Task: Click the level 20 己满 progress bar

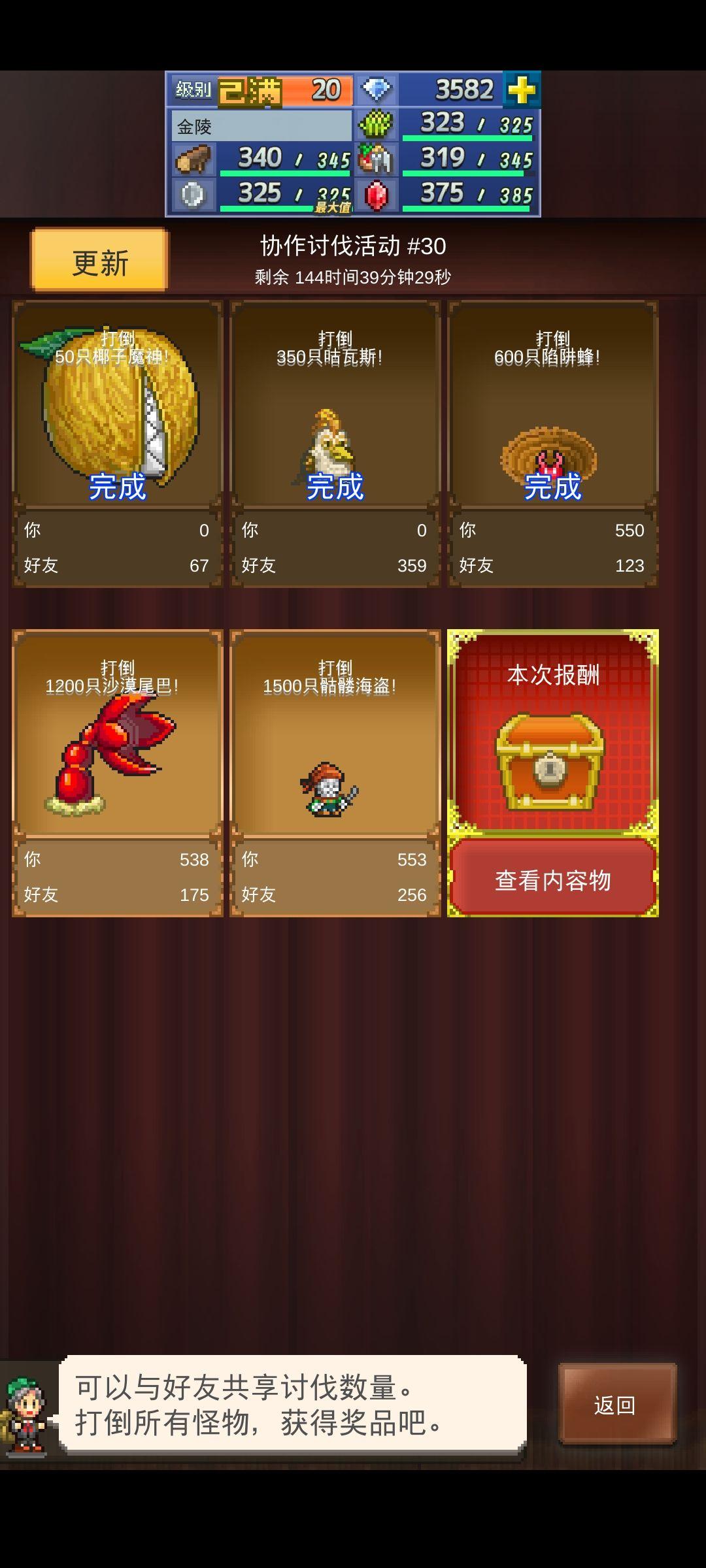Action: point(275,90)
